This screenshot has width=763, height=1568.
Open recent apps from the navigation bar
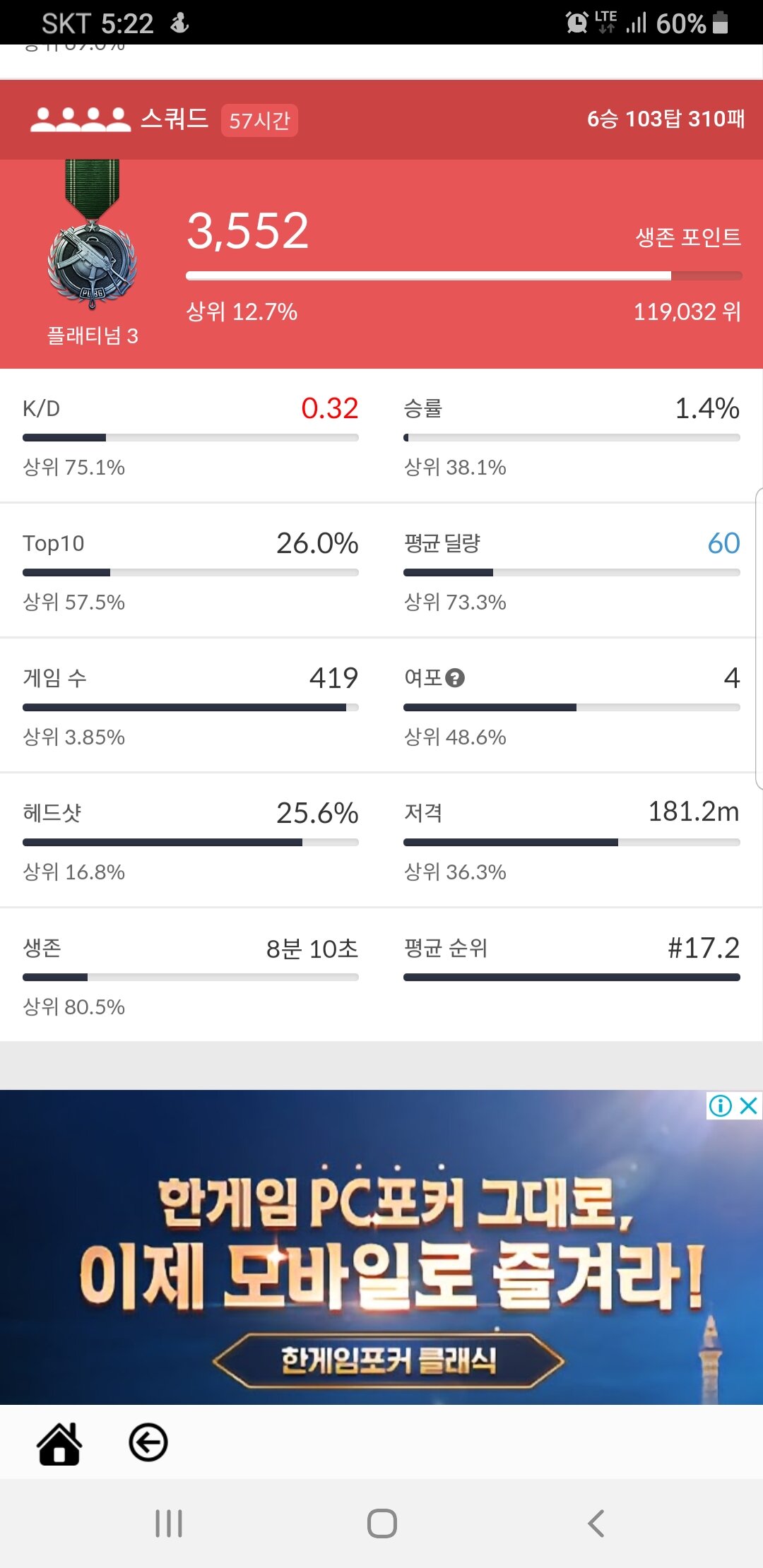pos(169,1524)
